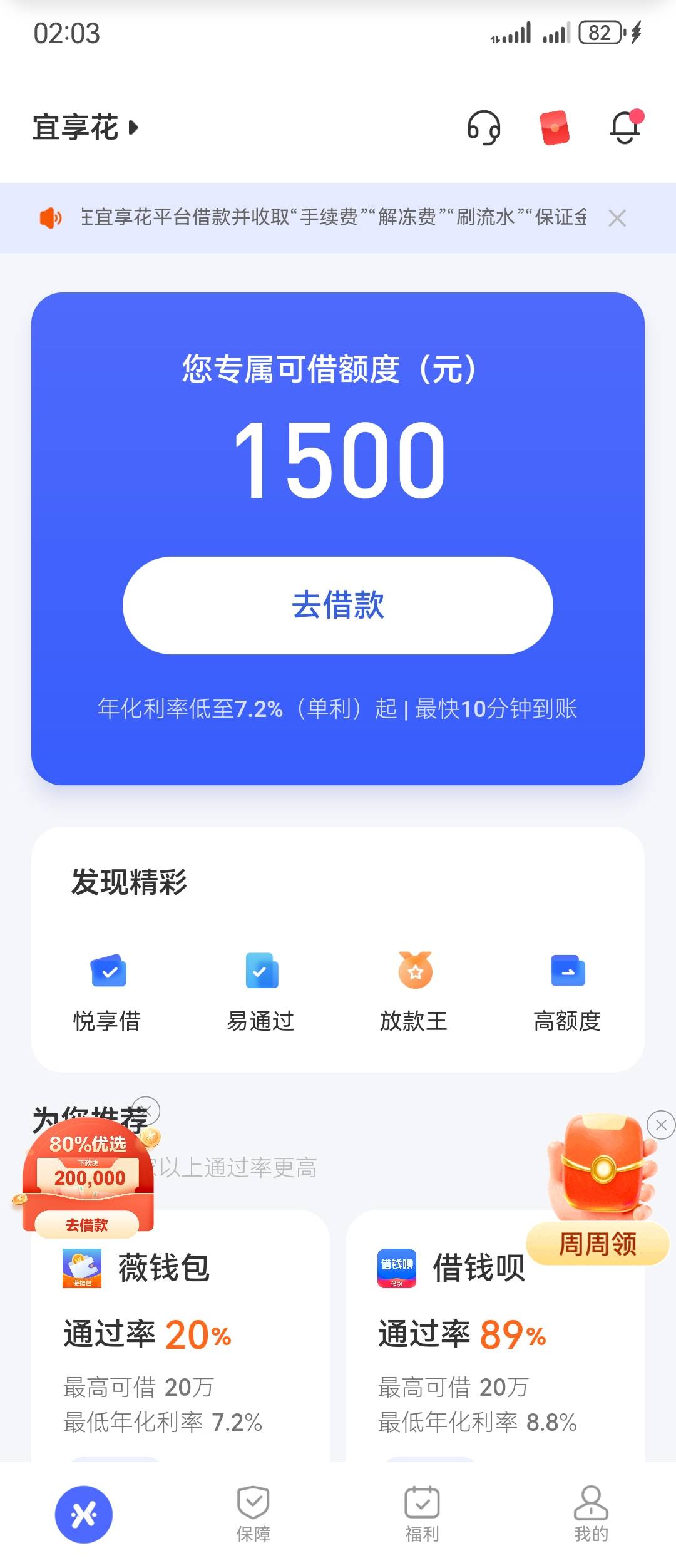Close the 周周领 floating red packet
This screenshot has width=676, height=1568.
661,1125
